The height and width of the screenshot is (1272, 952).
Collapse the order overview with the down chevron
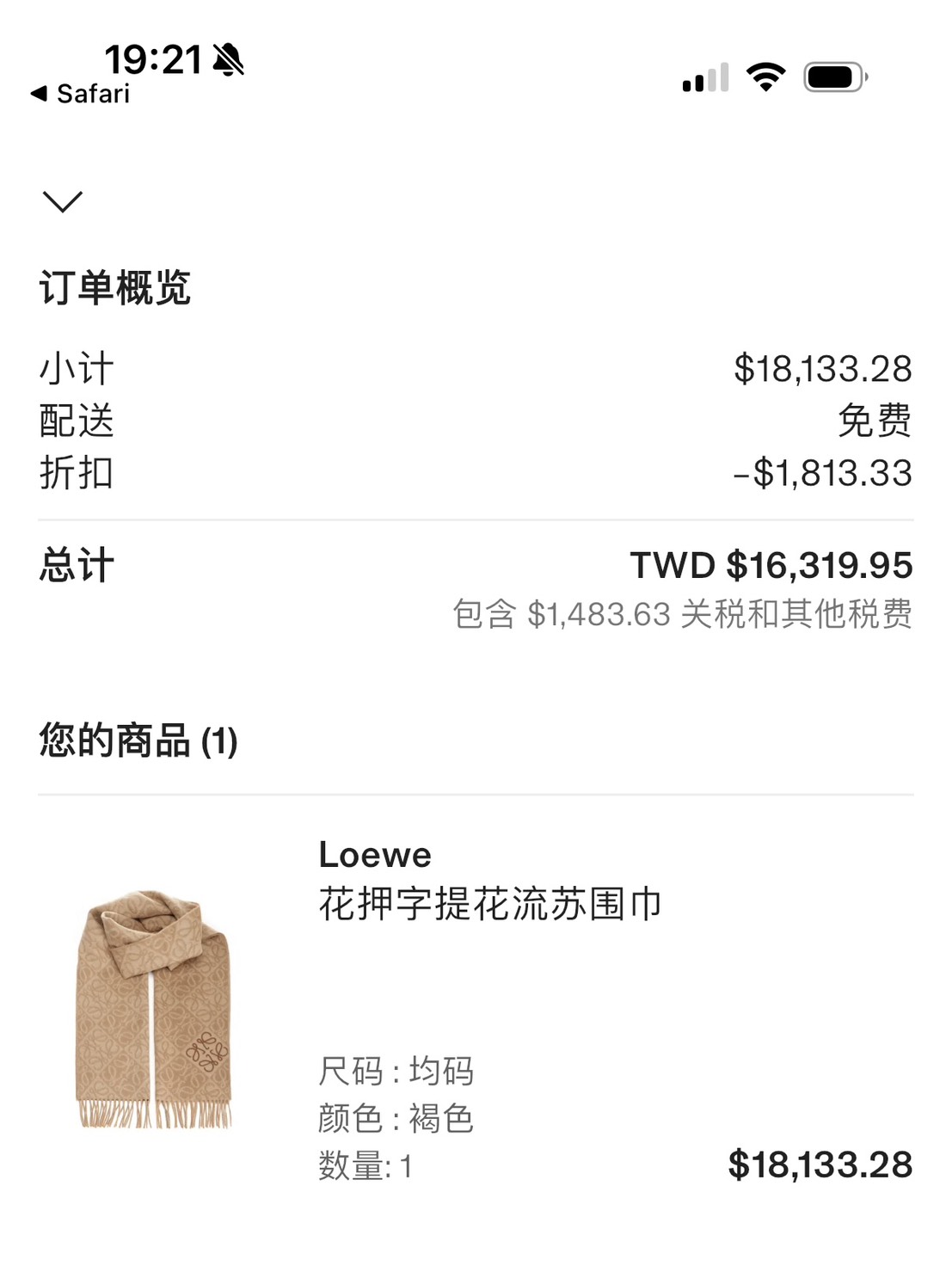[63, 202]
